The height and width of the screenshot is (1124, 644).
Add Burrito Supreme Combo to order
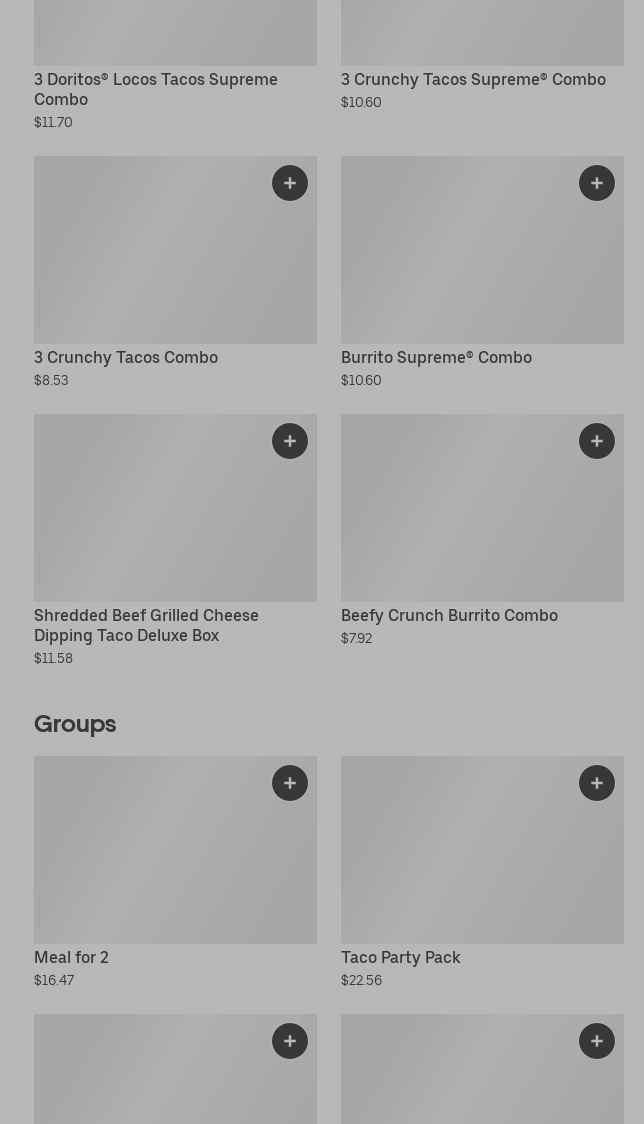(x=597, y=183)
